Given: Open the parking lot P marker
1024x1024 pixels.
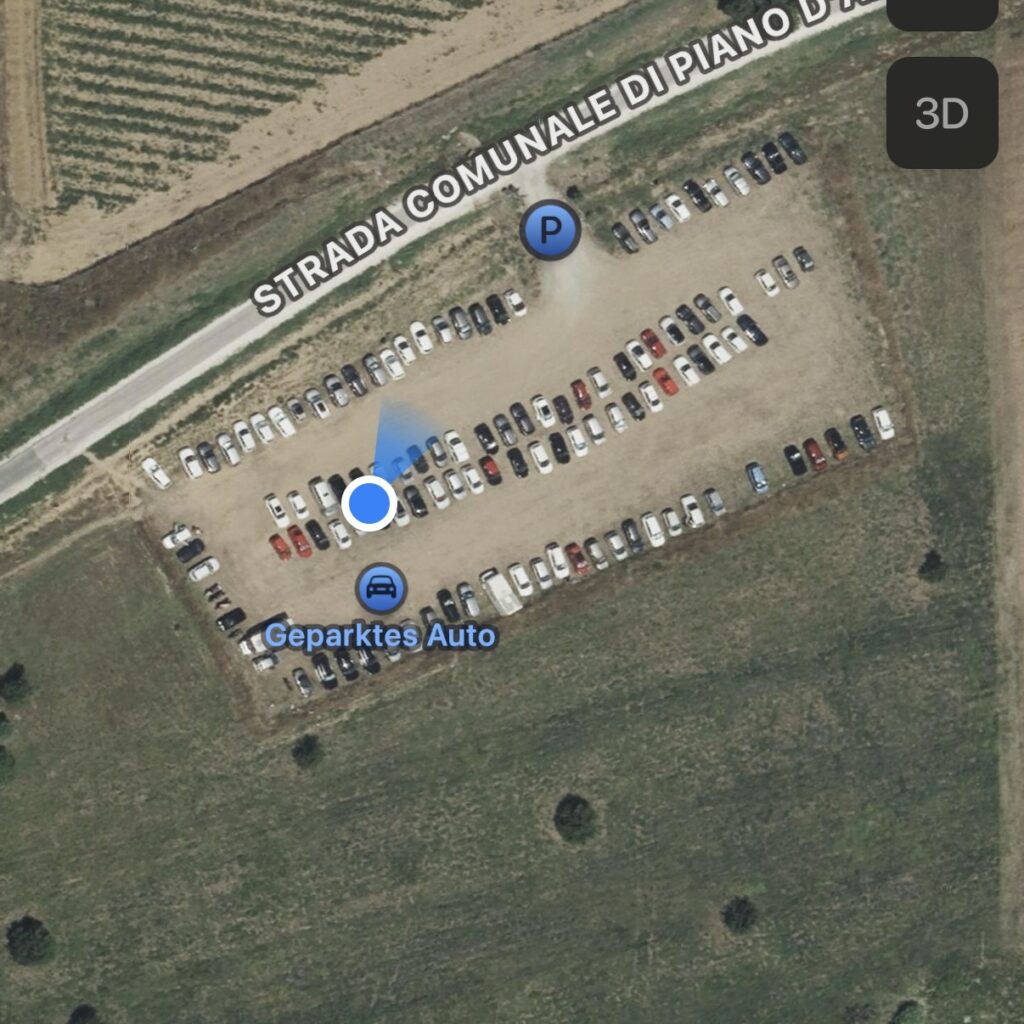Looking at the screenshot, I should (551, 231).
